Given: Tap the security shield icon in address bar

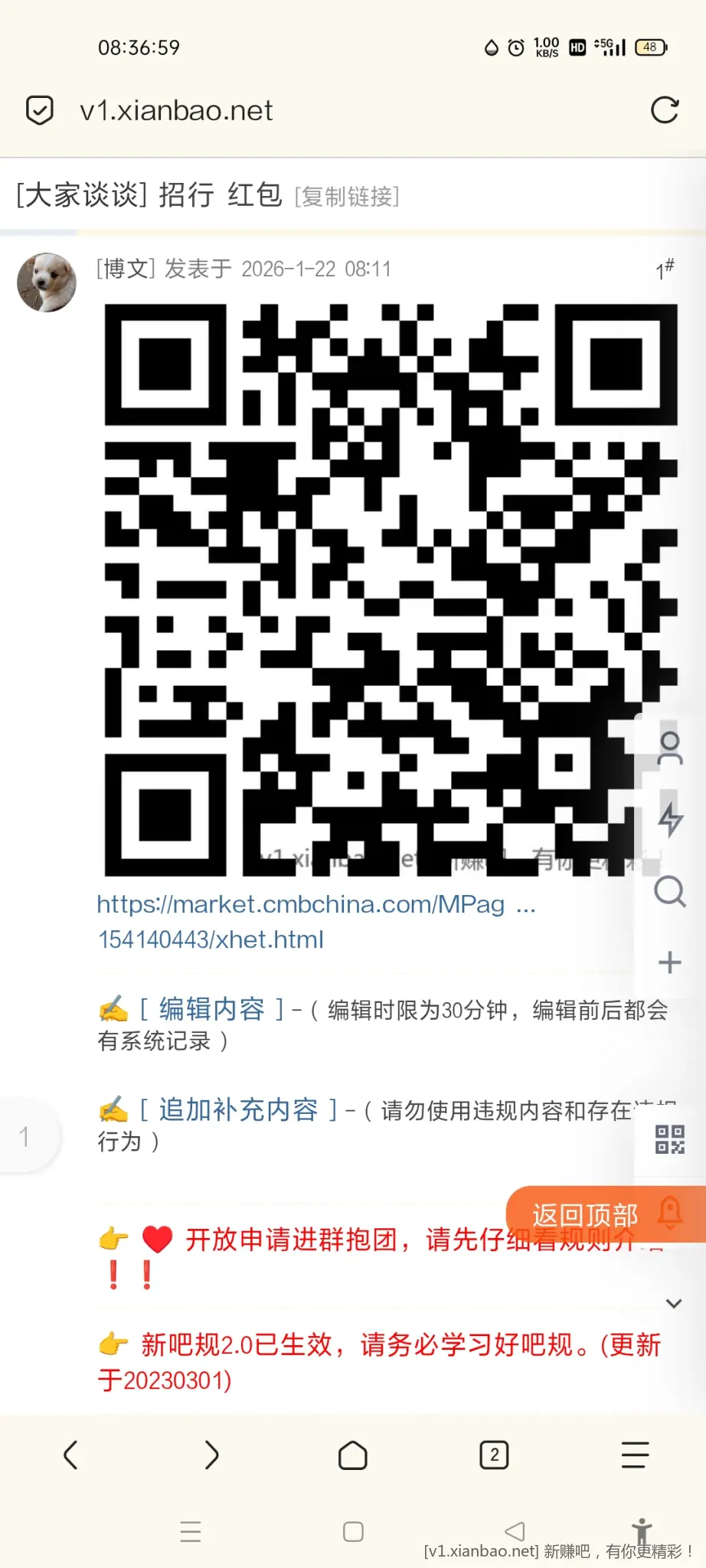Looking at the screenshot, I should coord(38,109).
